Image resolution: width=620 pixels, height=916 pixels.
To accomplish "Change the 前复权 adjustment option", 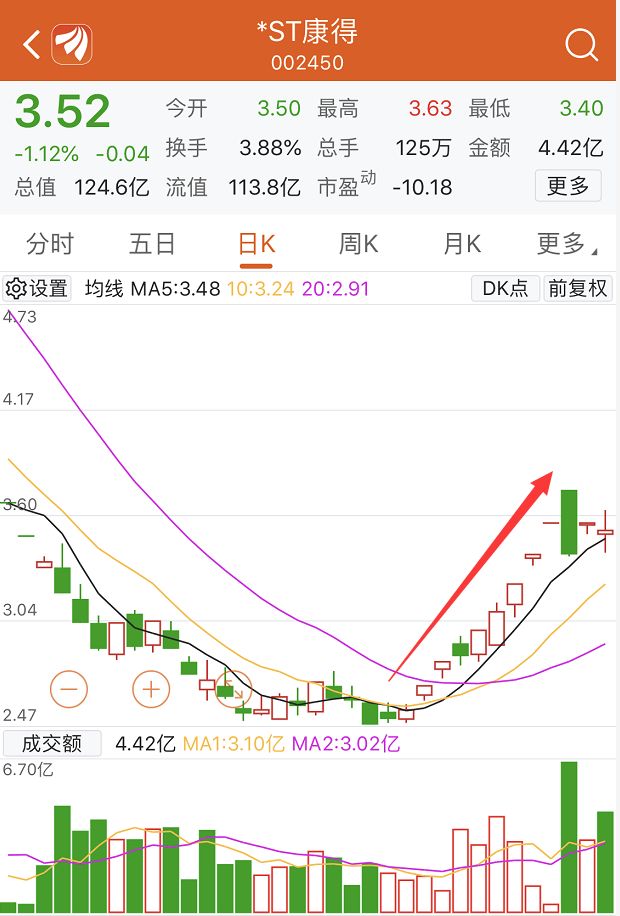I will (x=578, y=289).
